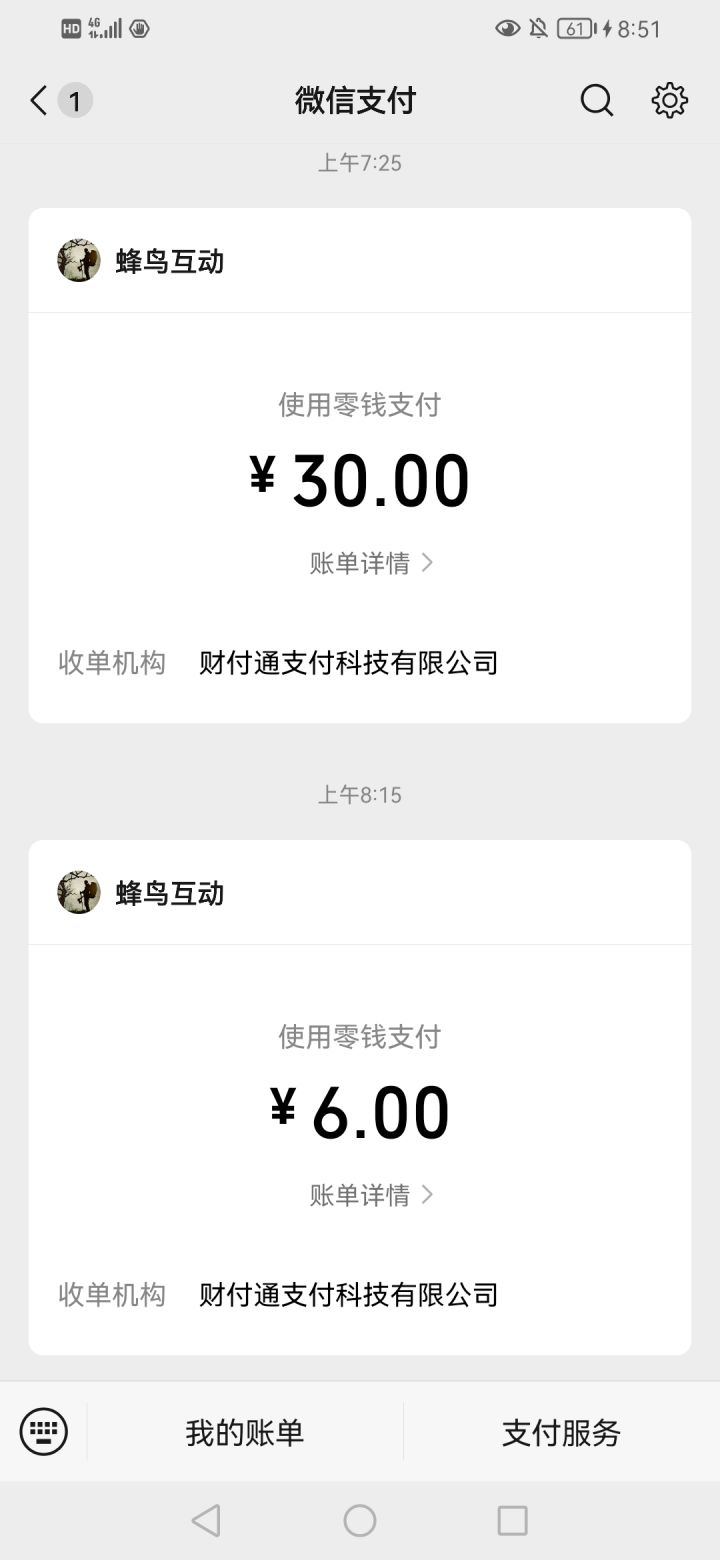Open 我的账单 menu
The height and width of the screenshot is (1560, 720).
pyautogui.click(x=245, y=1432)
